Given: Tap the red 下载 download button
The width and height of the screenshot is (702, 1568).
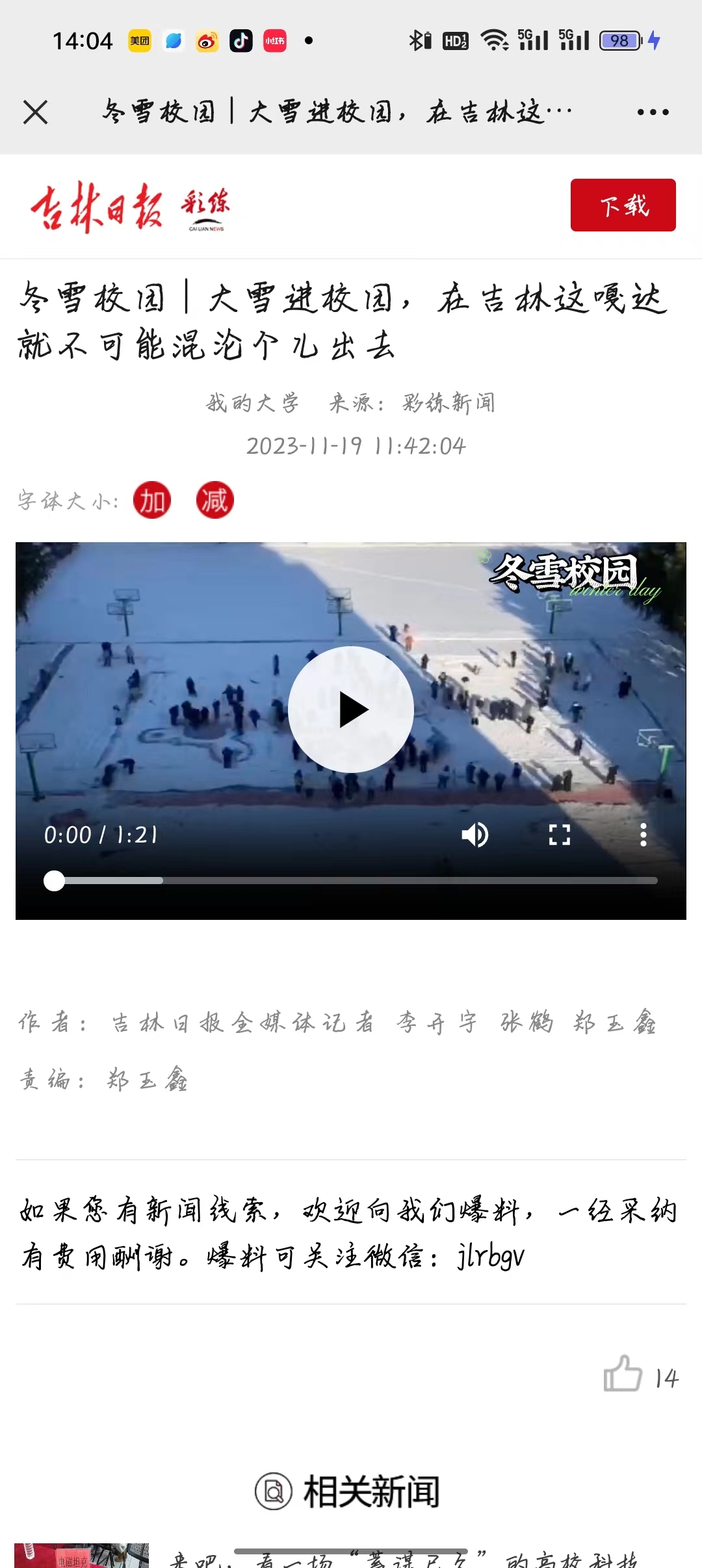Looking at the screenshot, I should (623, 205).
